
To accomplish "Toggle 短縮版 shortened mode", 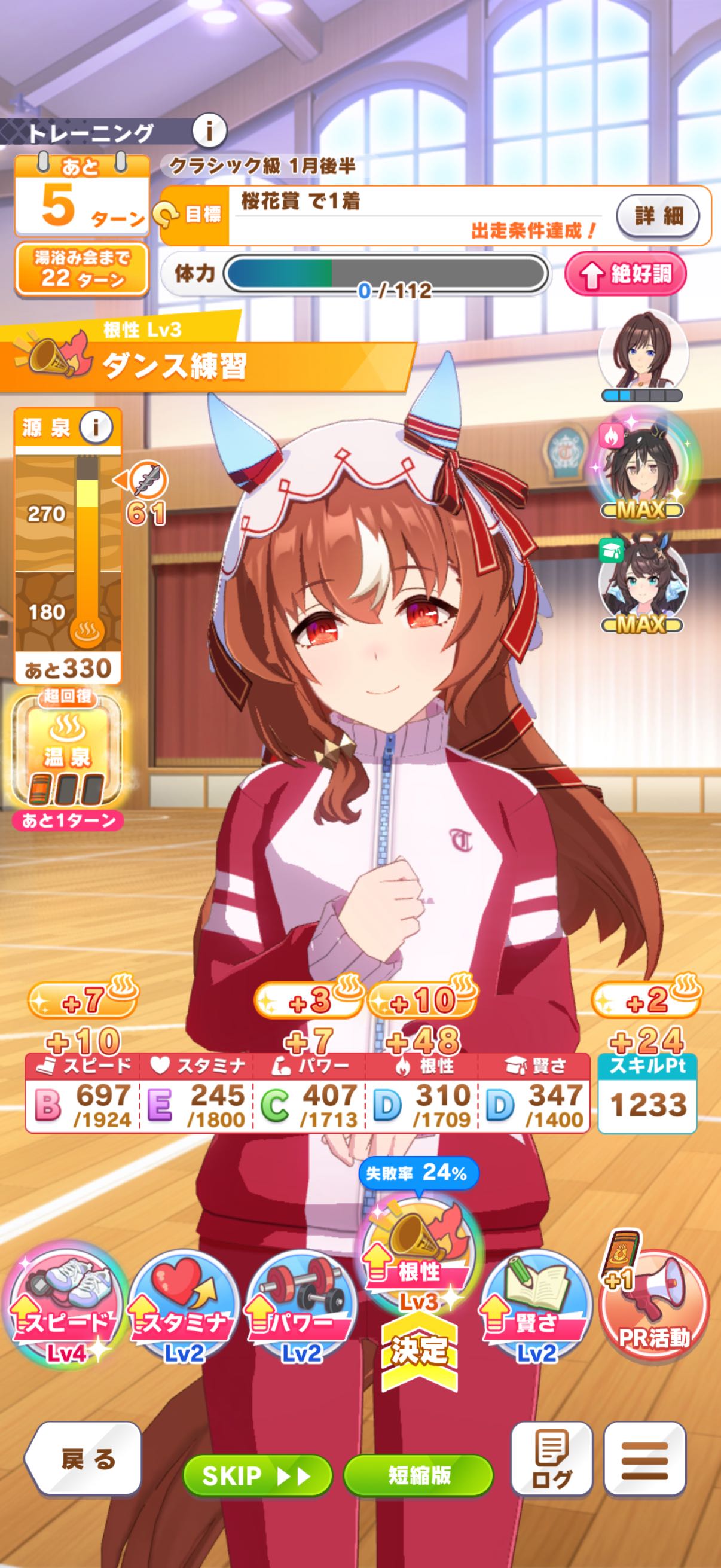I will click(418, 1475).
